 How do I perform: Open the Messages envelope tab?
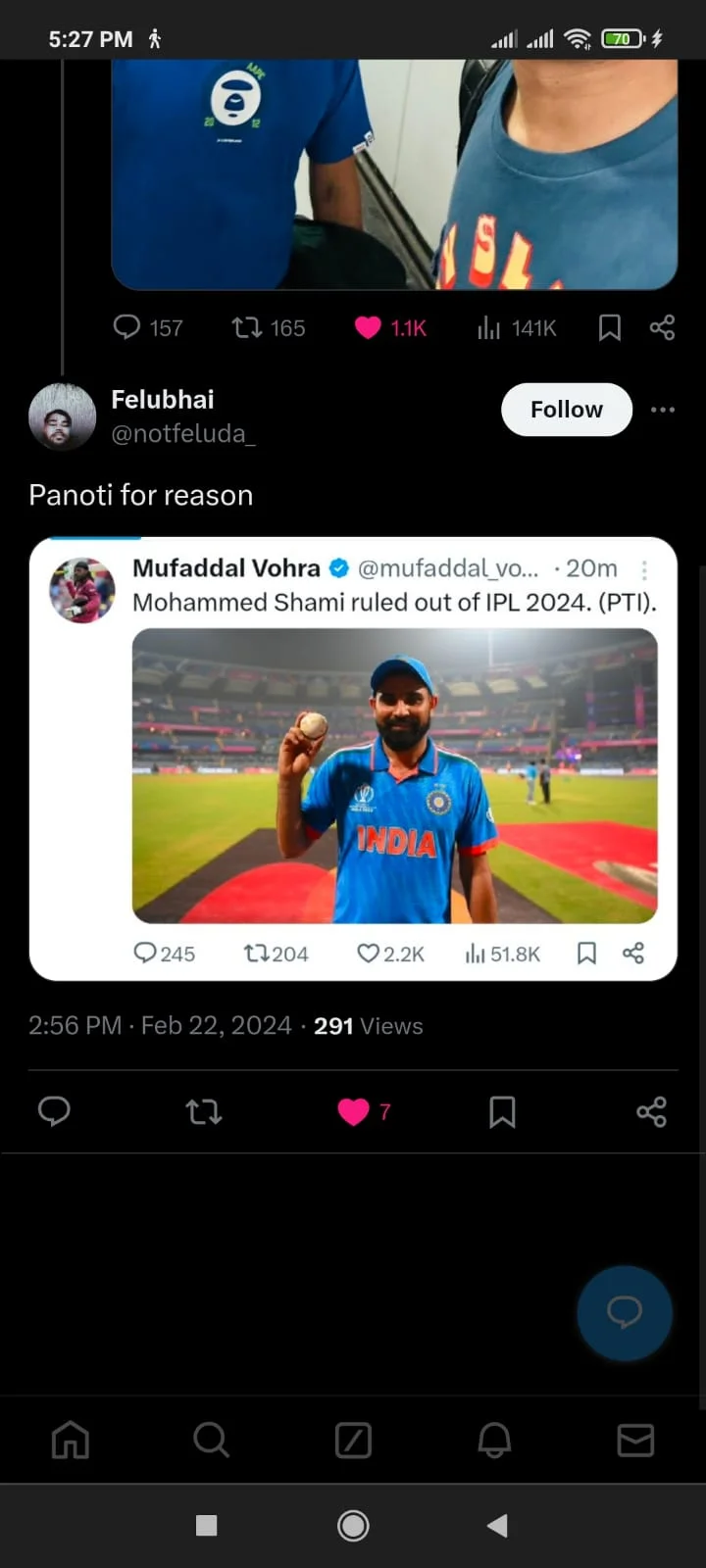click(635, 1441)
